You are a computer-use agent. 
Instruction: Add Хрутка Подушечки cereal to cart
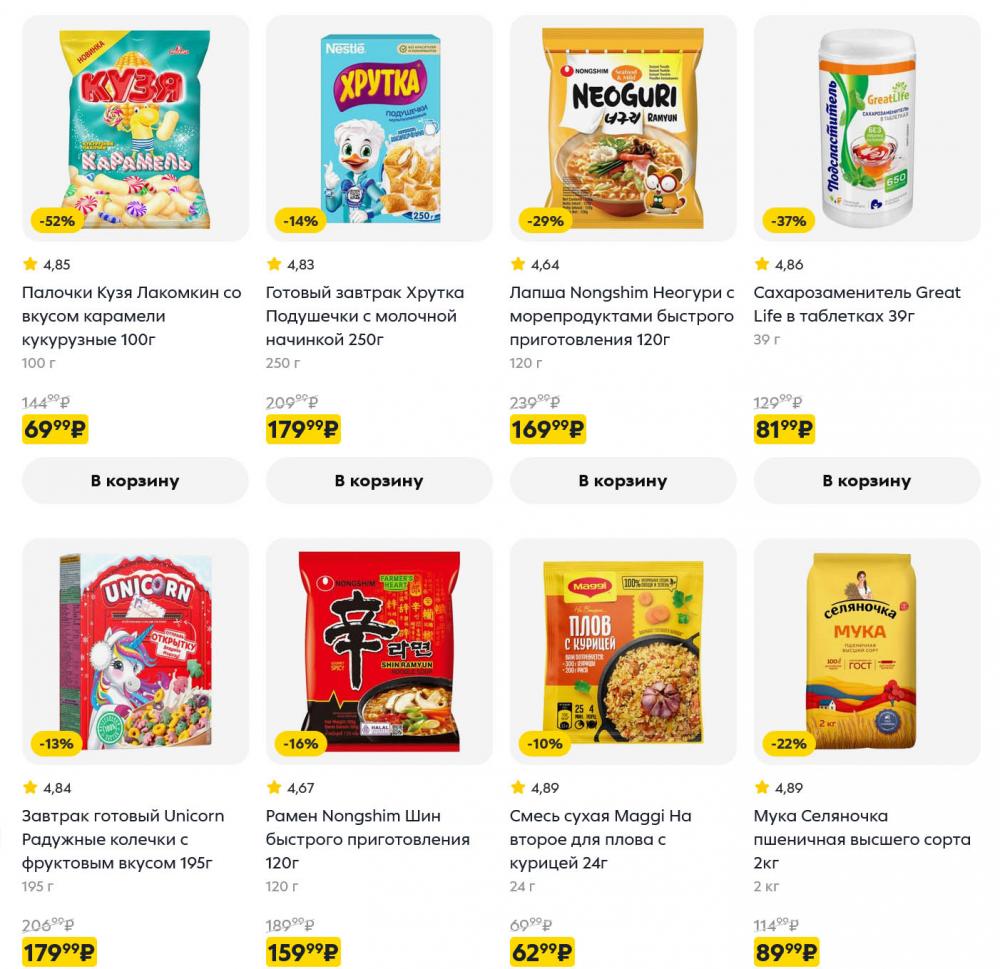(x=379, y=480)
